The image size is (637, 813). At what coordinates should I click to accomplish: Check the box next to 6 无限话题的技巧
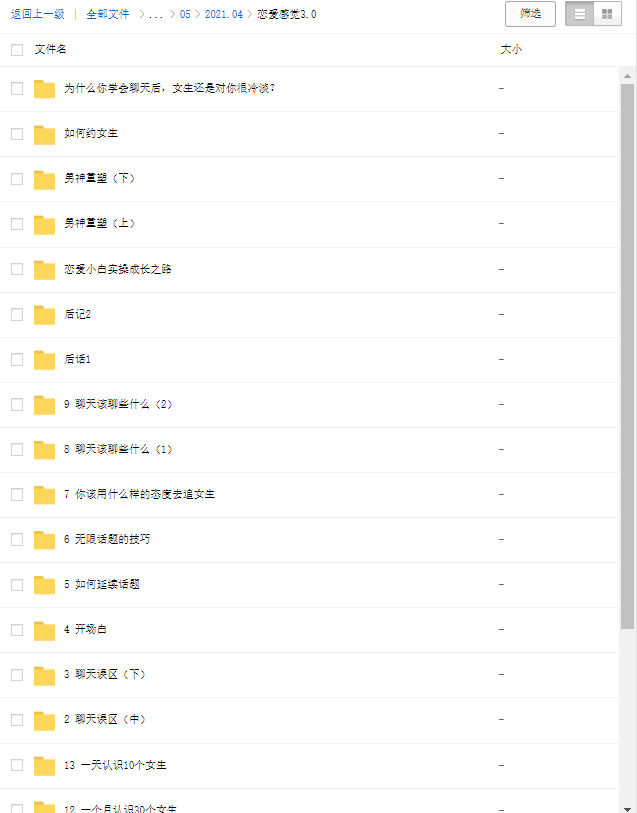[x=17, y=539]
